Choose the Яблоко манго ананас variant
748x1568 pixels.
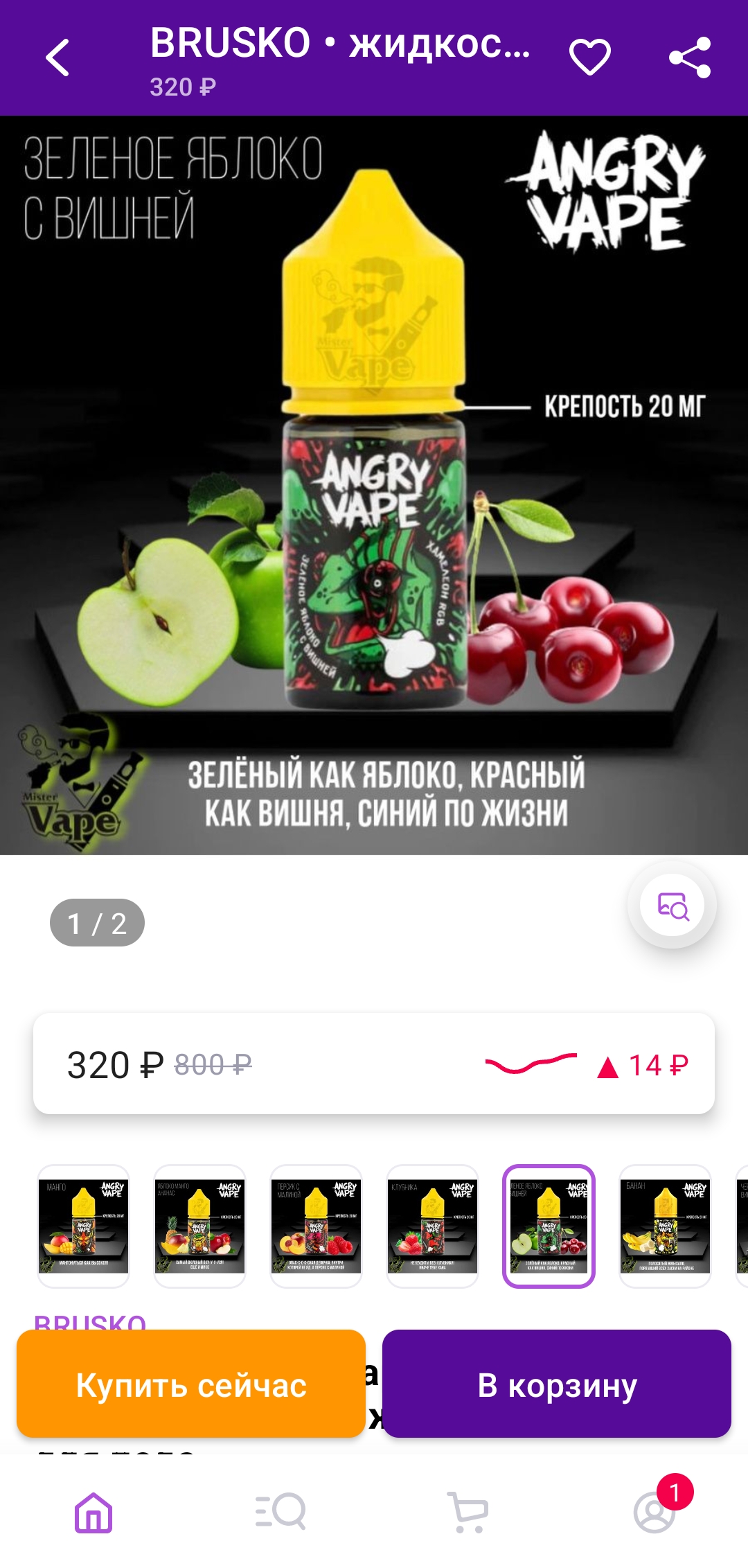point(199,1226)
